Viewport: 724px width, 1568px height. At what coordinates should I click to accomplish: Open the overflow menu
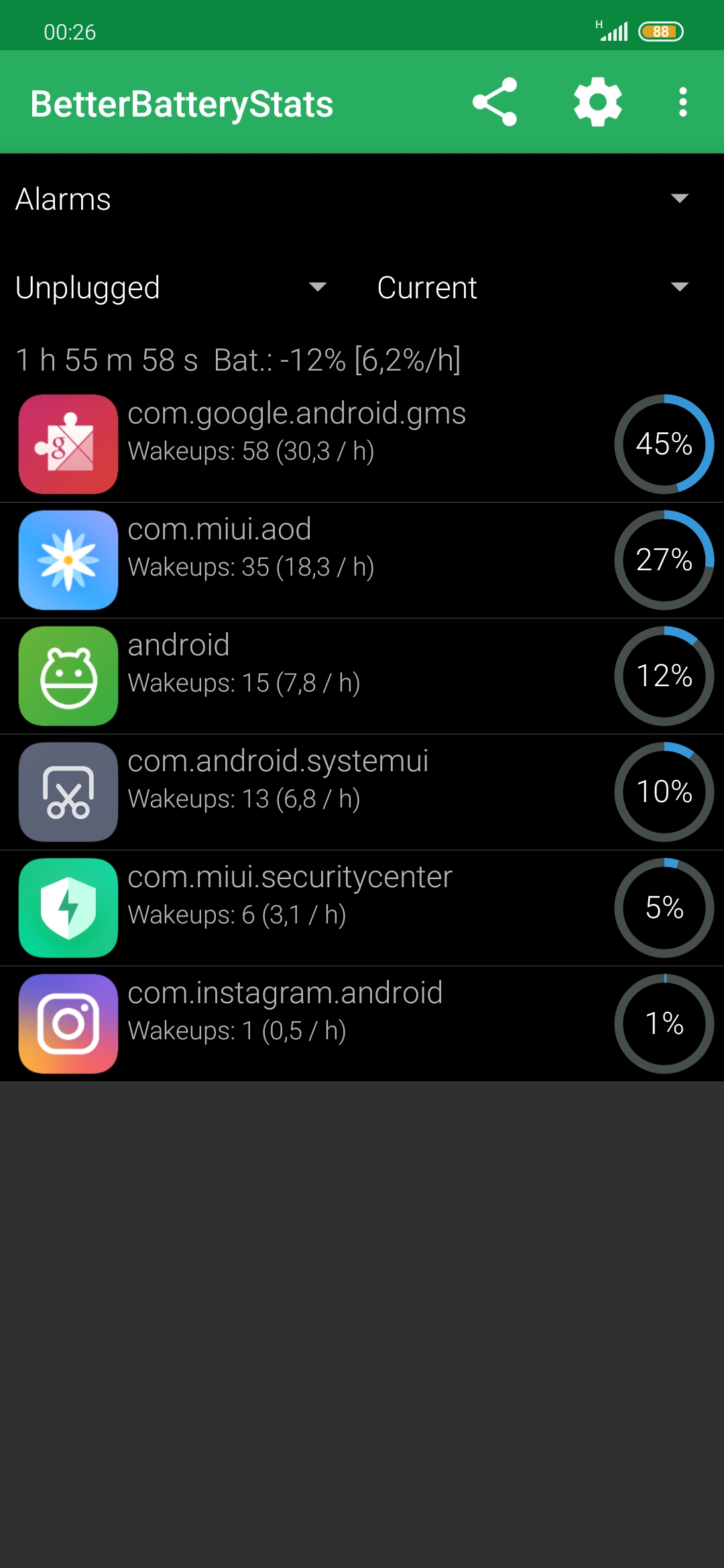(682, 102)
